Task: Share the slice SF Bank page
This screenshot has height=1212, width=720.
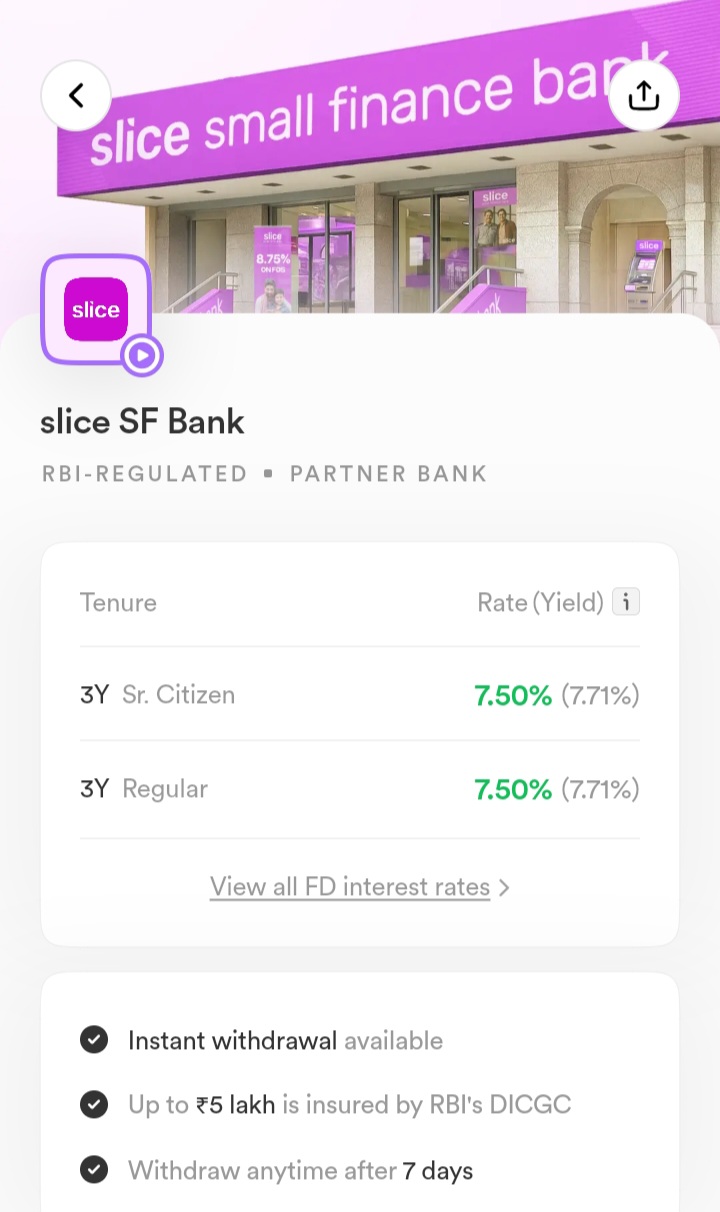Action: [643, 96]
